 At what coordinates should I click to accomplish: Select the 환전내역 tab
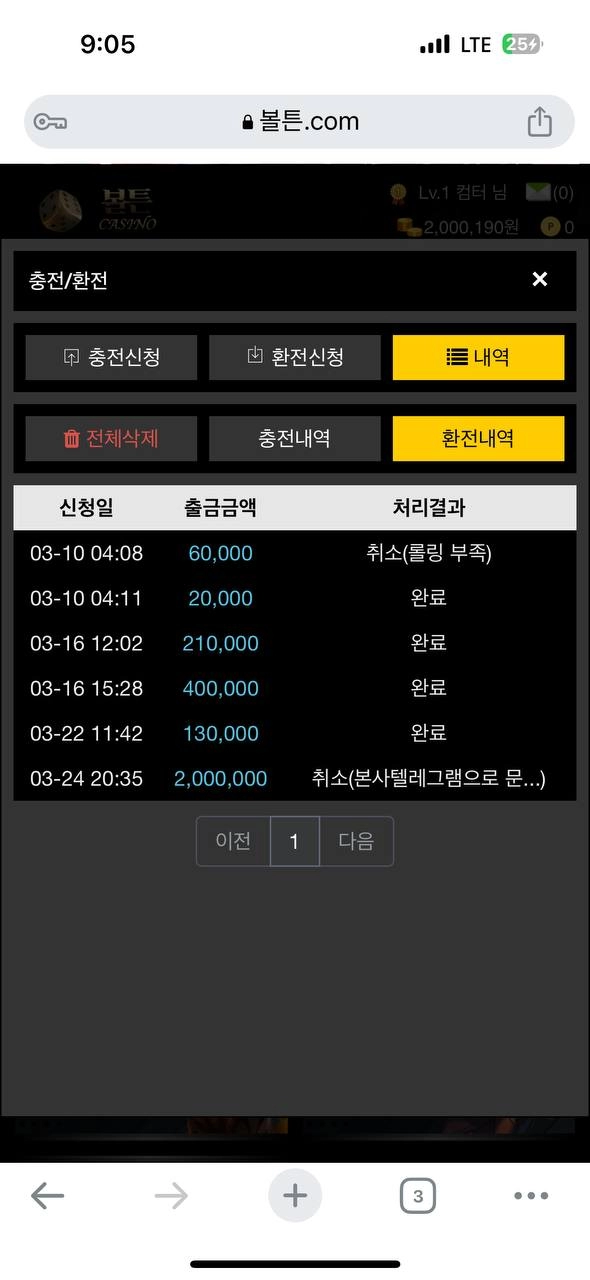(478, 438)
